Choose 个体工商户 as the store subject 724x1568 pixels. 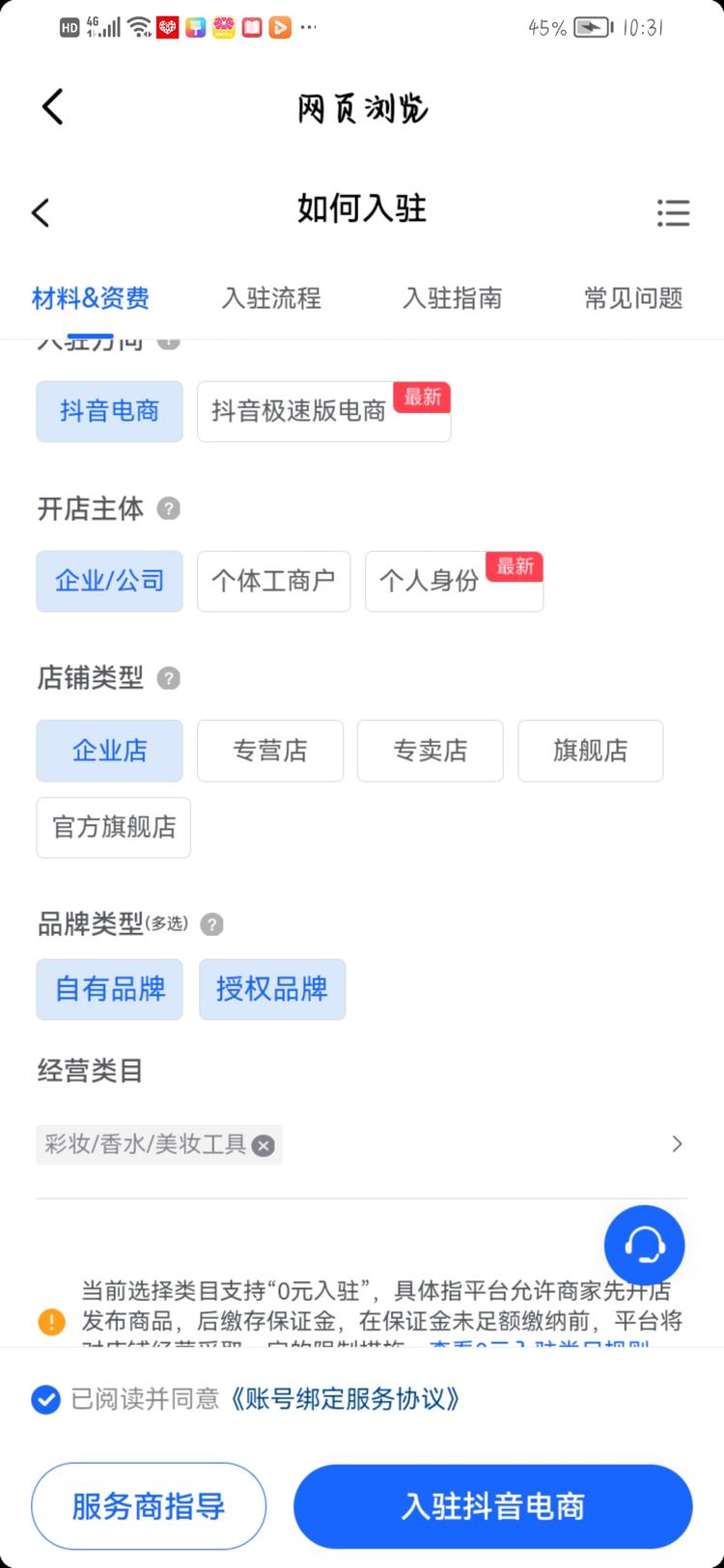[x=273, y=581]
